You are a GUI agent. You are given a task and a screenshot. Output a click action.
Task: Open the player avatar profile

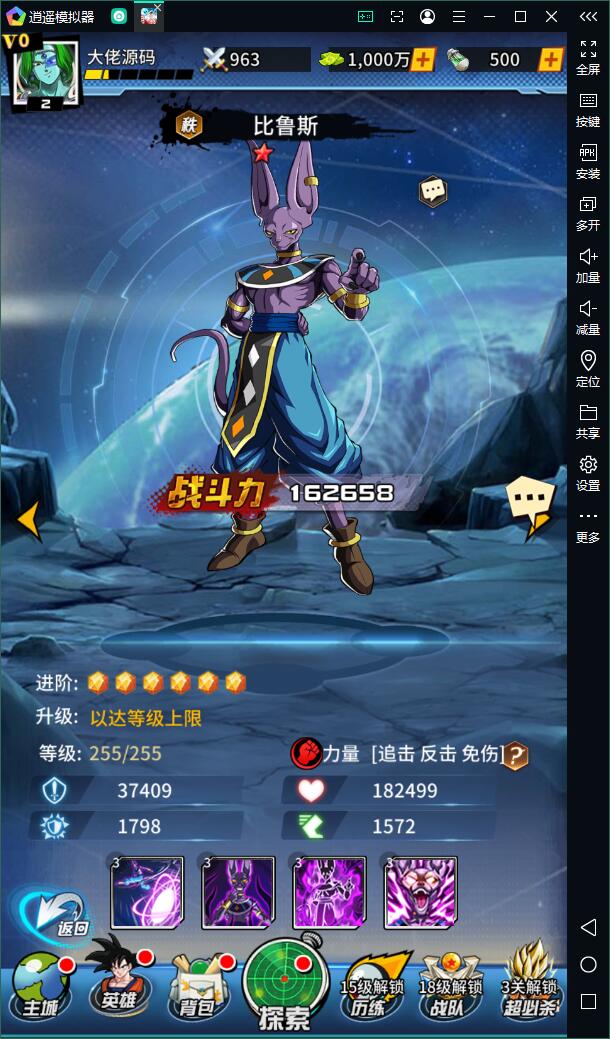click(x=43, y=71)
